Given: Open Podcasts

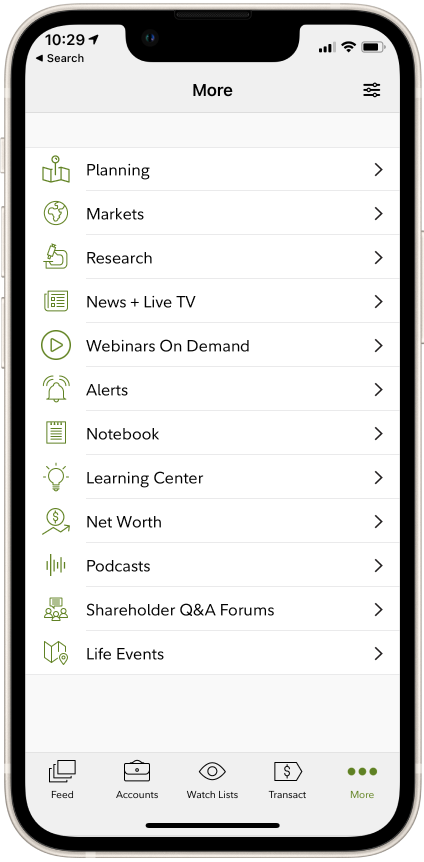Looking at the screenshot, I should [212, 566].
